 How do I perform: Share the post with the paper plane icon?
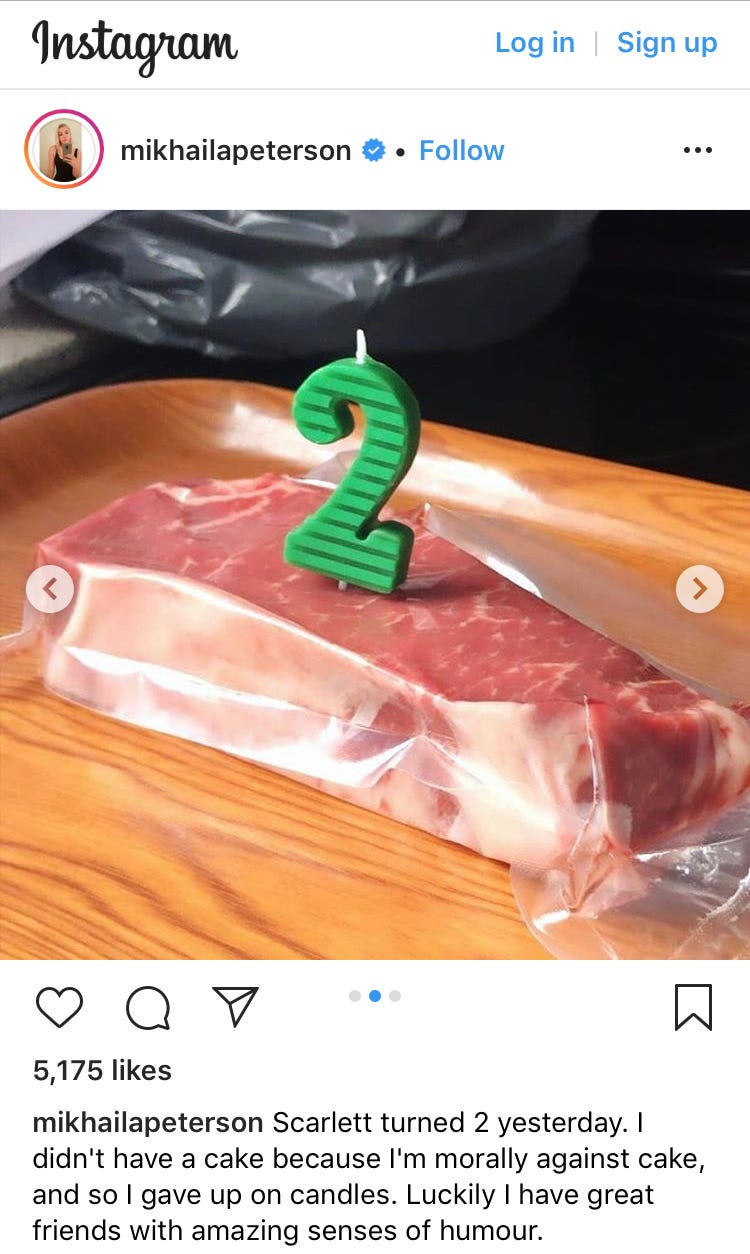pos(236,1006)
